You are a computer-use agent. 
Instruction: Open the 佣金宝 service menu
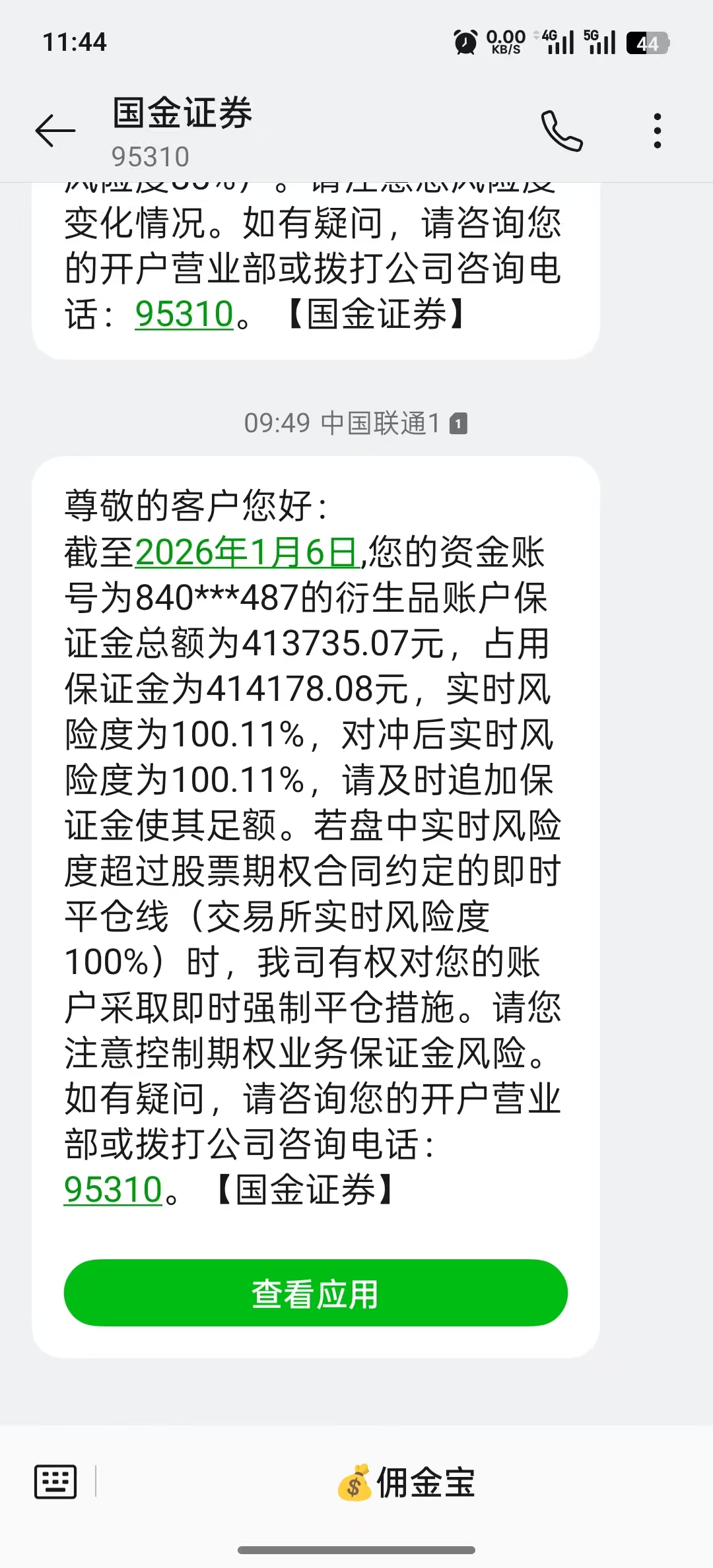tap(407, 1483)
